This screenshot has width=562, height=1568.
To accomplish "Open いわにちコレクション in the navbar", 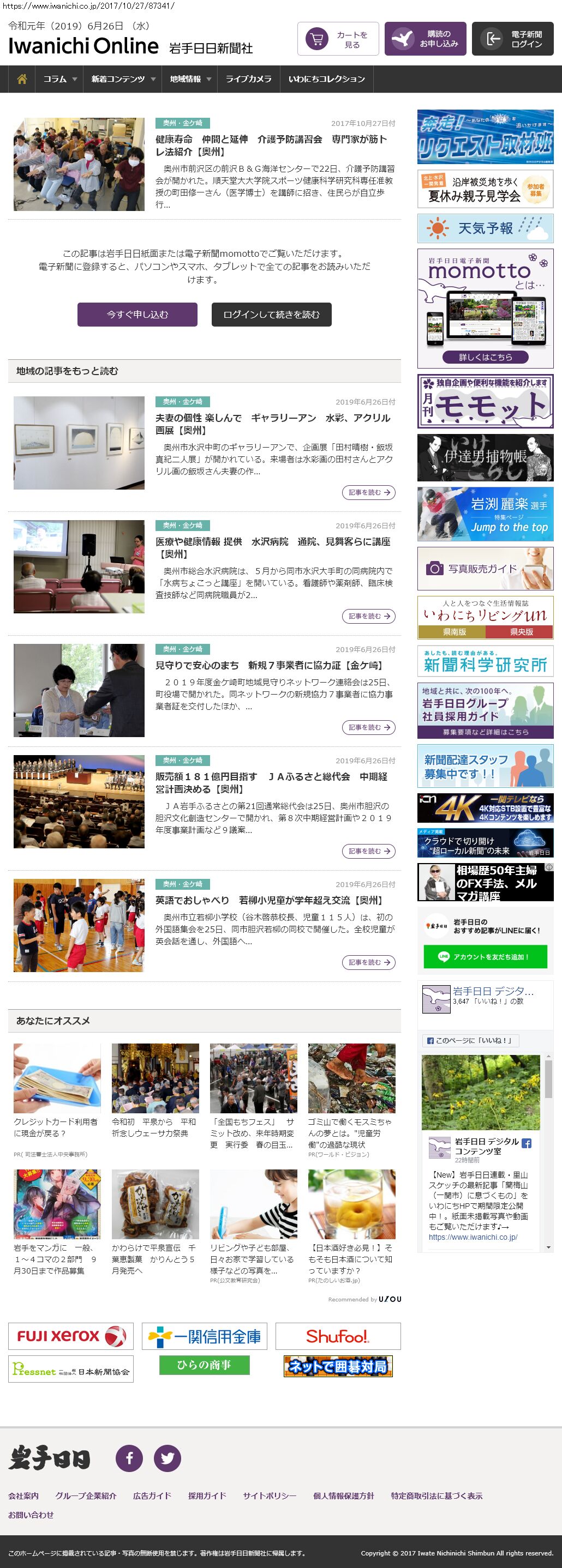I will tap(326, 79).
